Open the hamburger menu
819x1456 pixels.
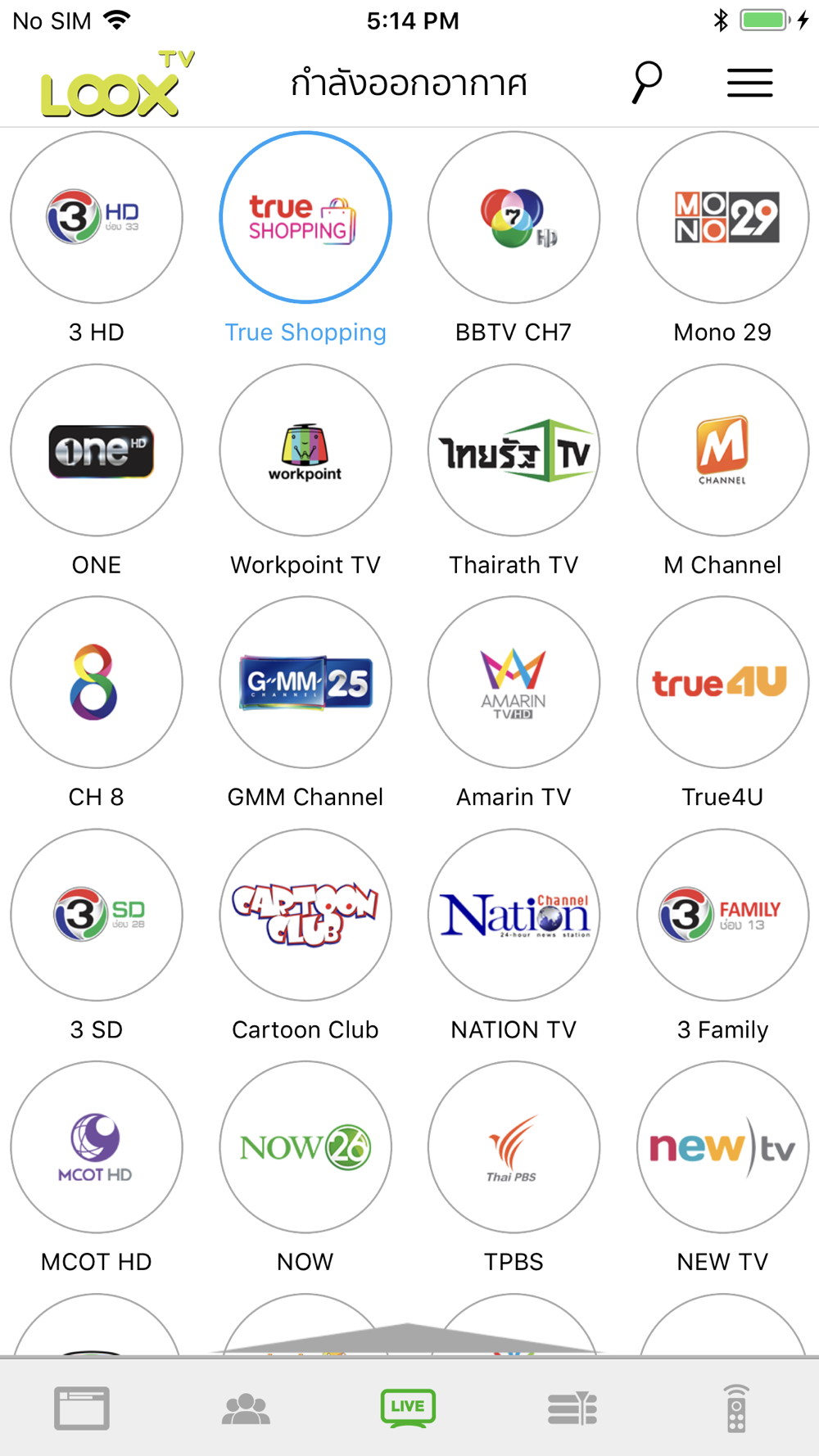[x=749, y=83]
